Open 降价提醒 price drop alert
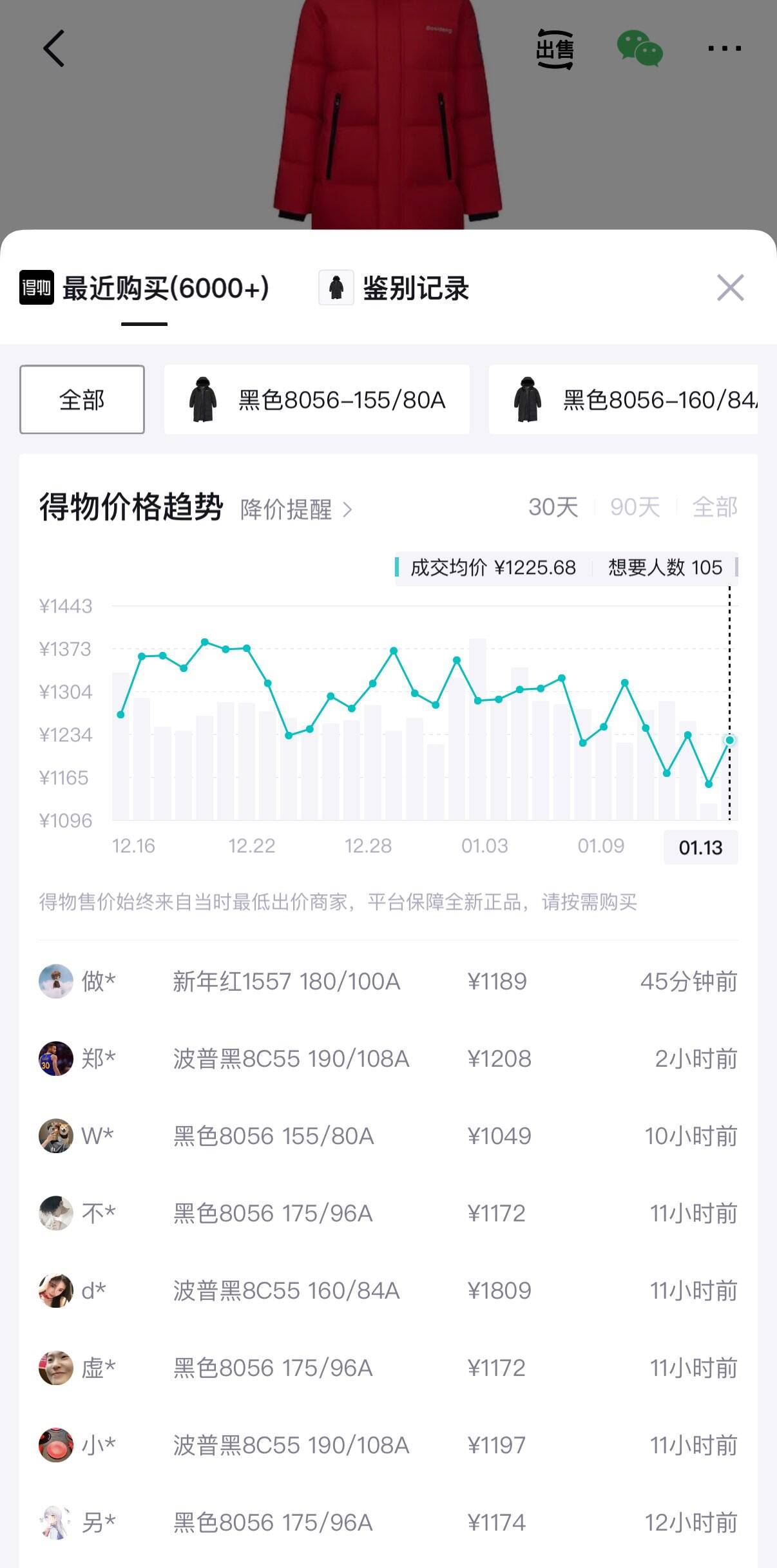777x1568 pixels. pyautogui.click(x=296, y=510)
